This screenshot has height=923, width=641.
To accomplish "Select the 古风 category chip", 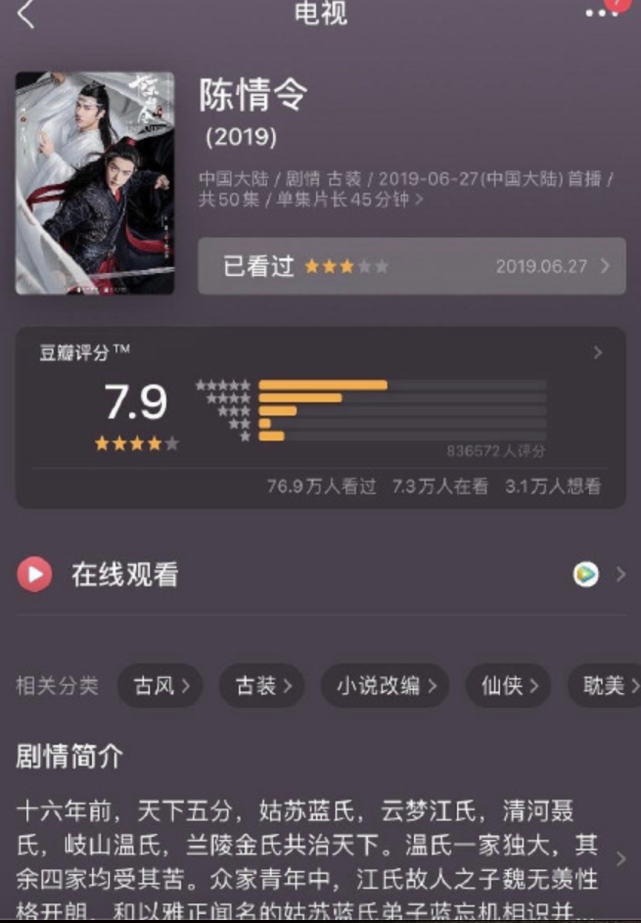I will [x=161, y=686].
